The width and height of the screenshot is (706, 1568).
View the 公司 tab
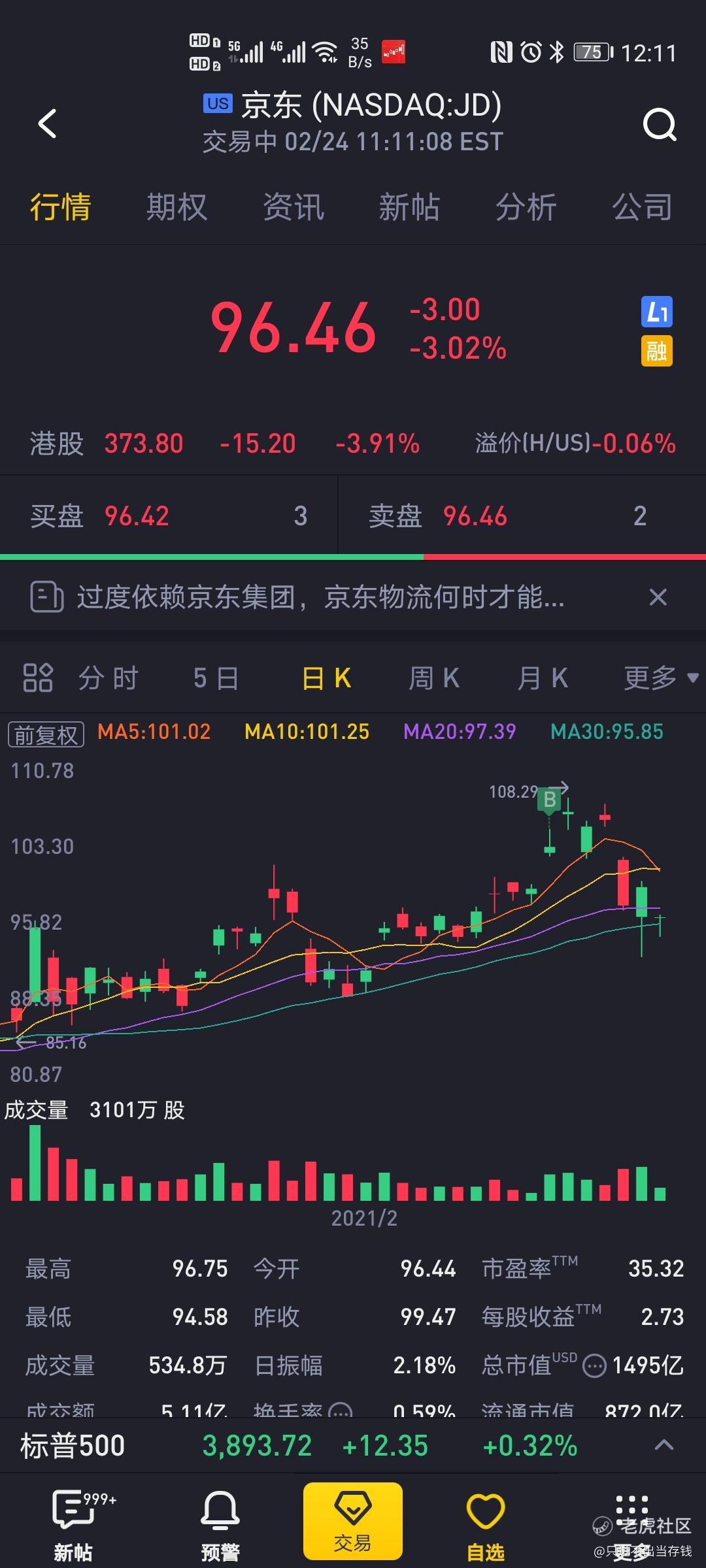pos(642,207)
